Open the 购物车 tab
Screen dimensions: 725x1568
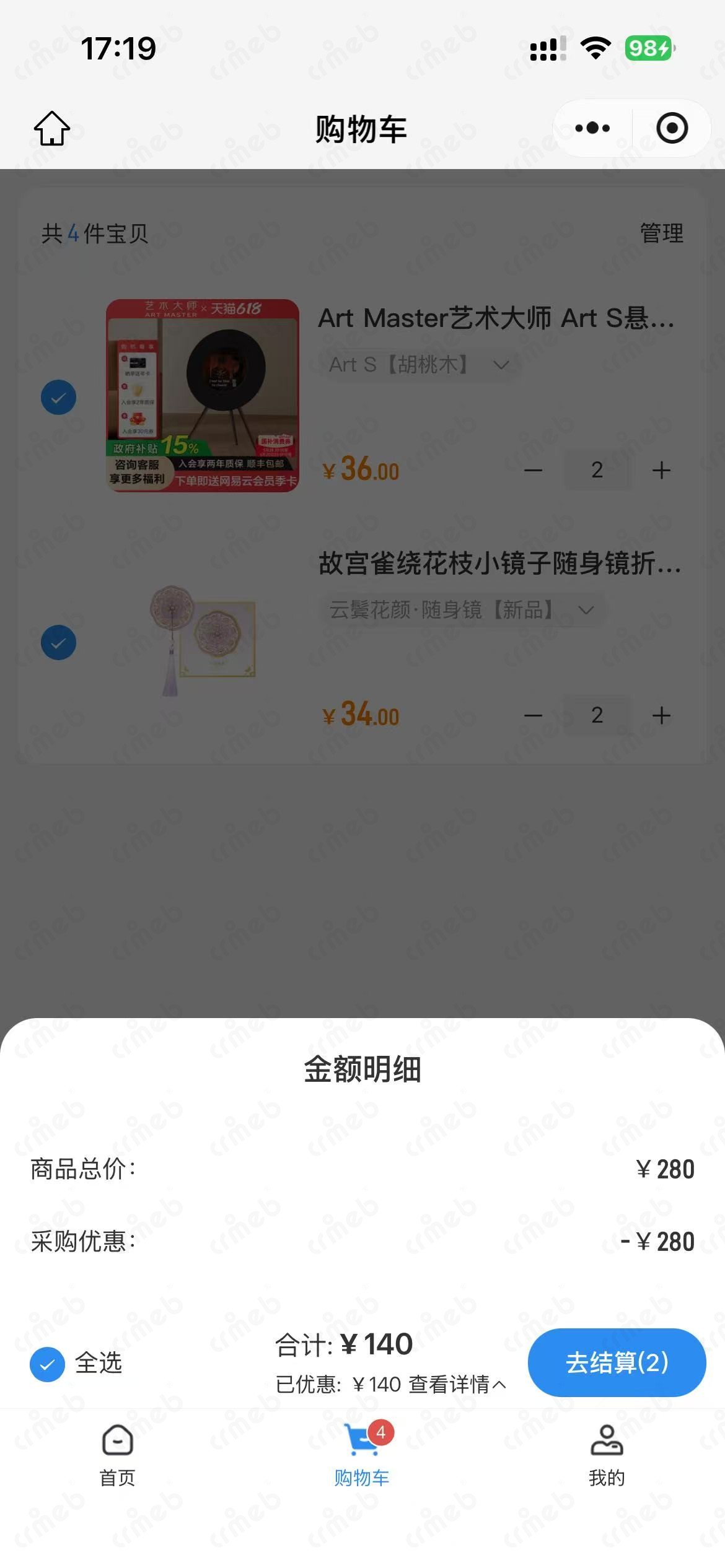click(362, 1455)
